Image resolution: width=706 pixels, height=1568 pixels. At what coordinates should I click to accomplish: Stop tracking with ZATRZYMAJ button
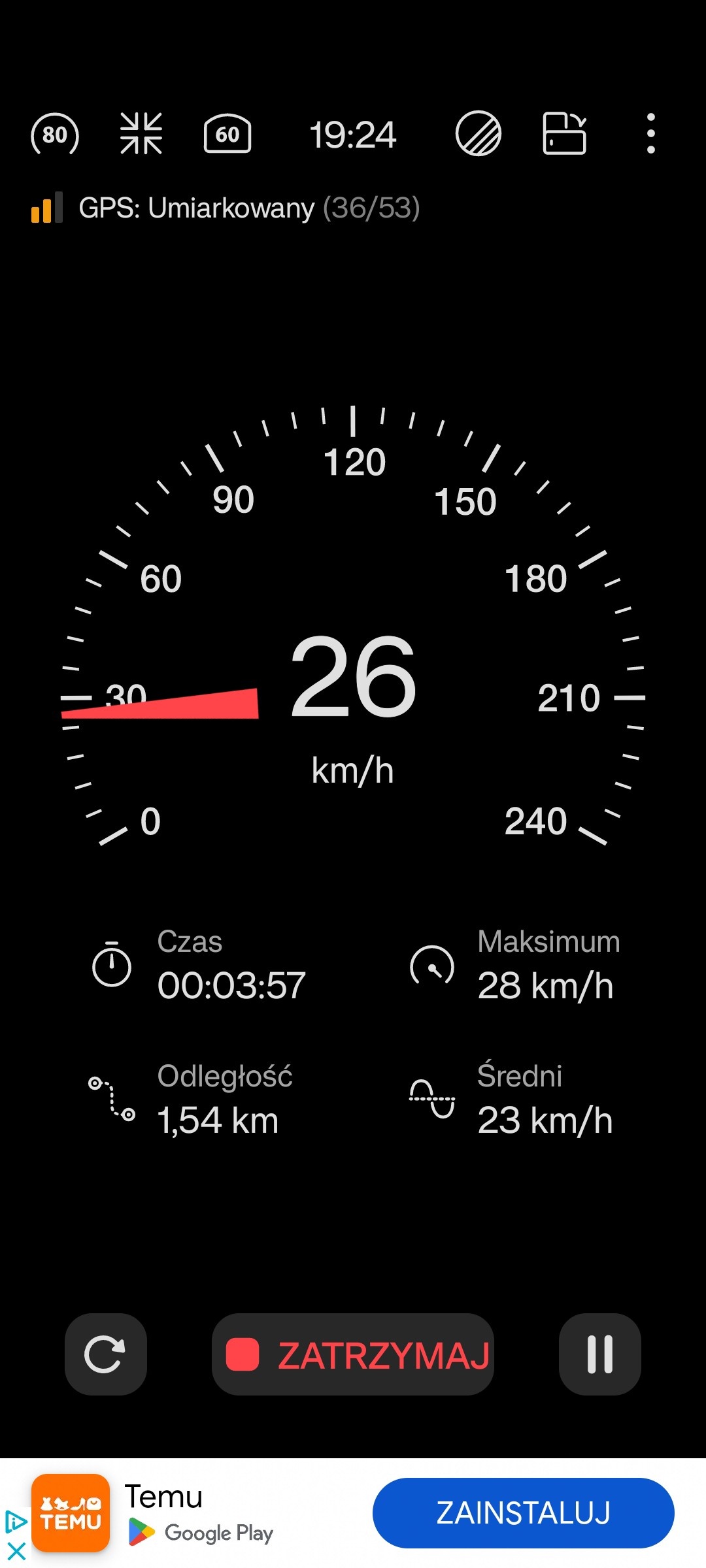353,1354
